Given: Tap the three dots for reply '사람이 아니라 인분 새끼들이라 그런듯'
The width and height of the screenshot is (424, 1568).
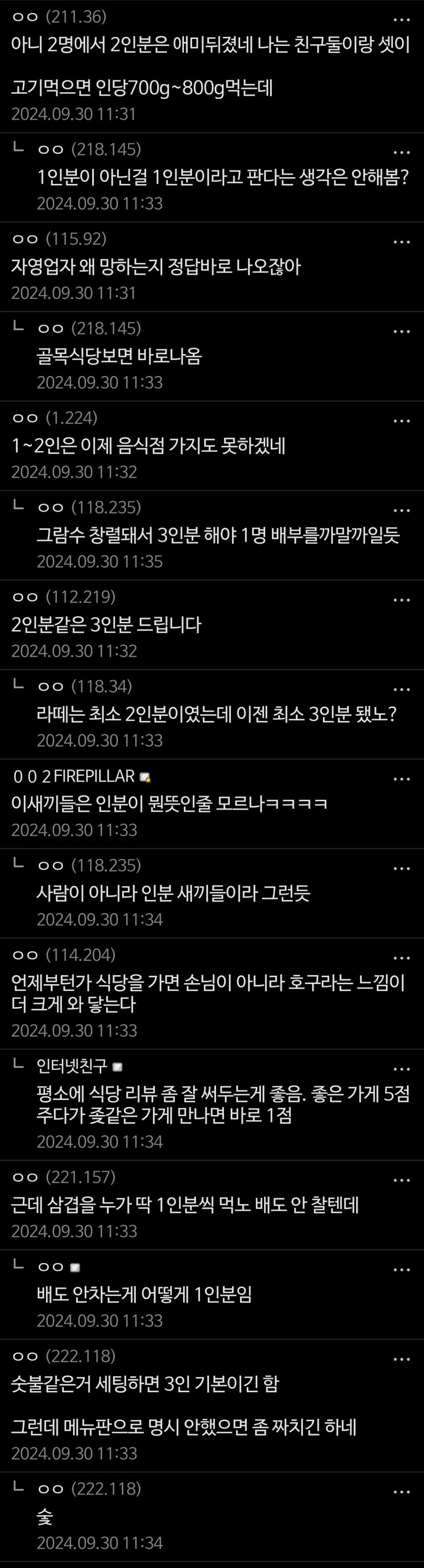Looking at the screenshot, I should 402,869.
